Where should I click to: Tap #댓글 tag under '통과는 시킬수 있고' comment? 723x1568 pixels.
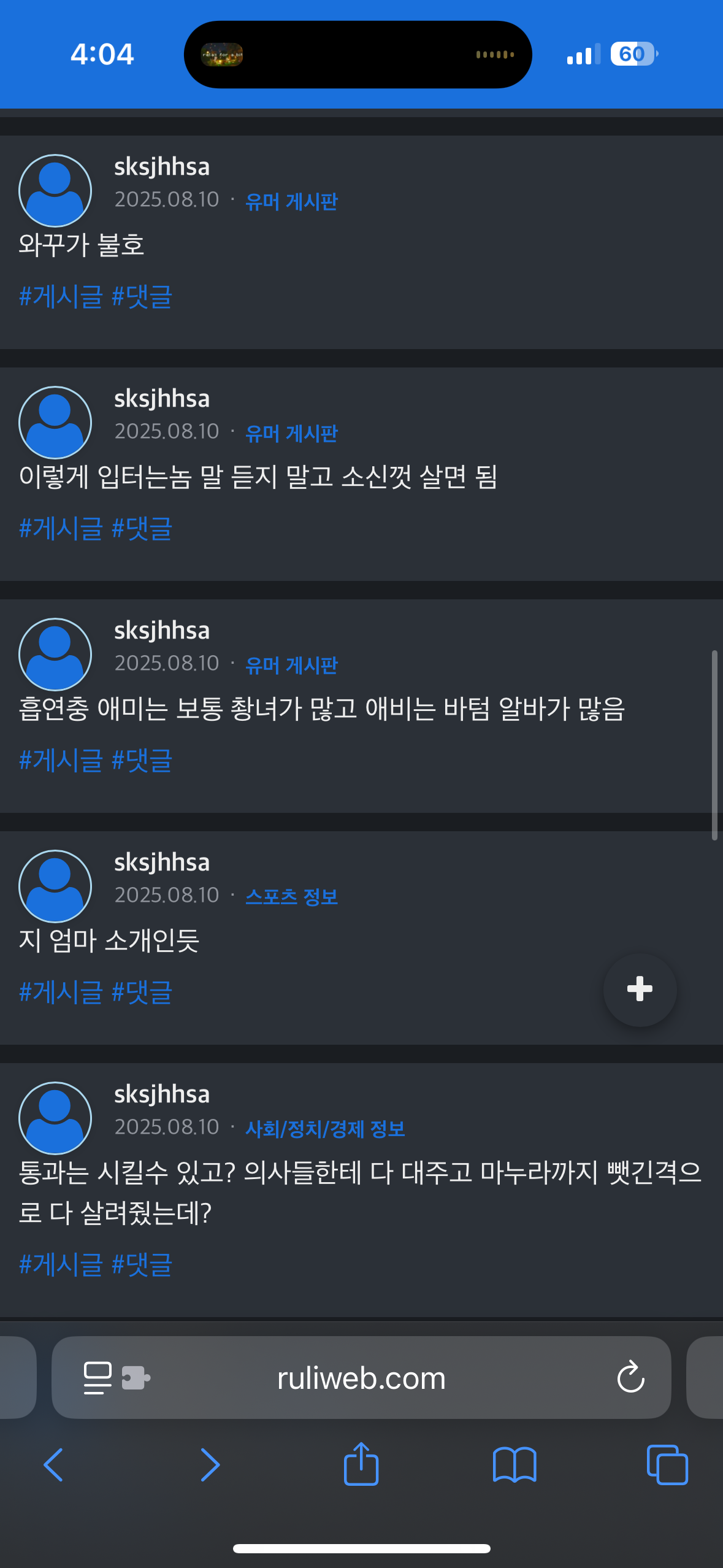click(142, 1264)
